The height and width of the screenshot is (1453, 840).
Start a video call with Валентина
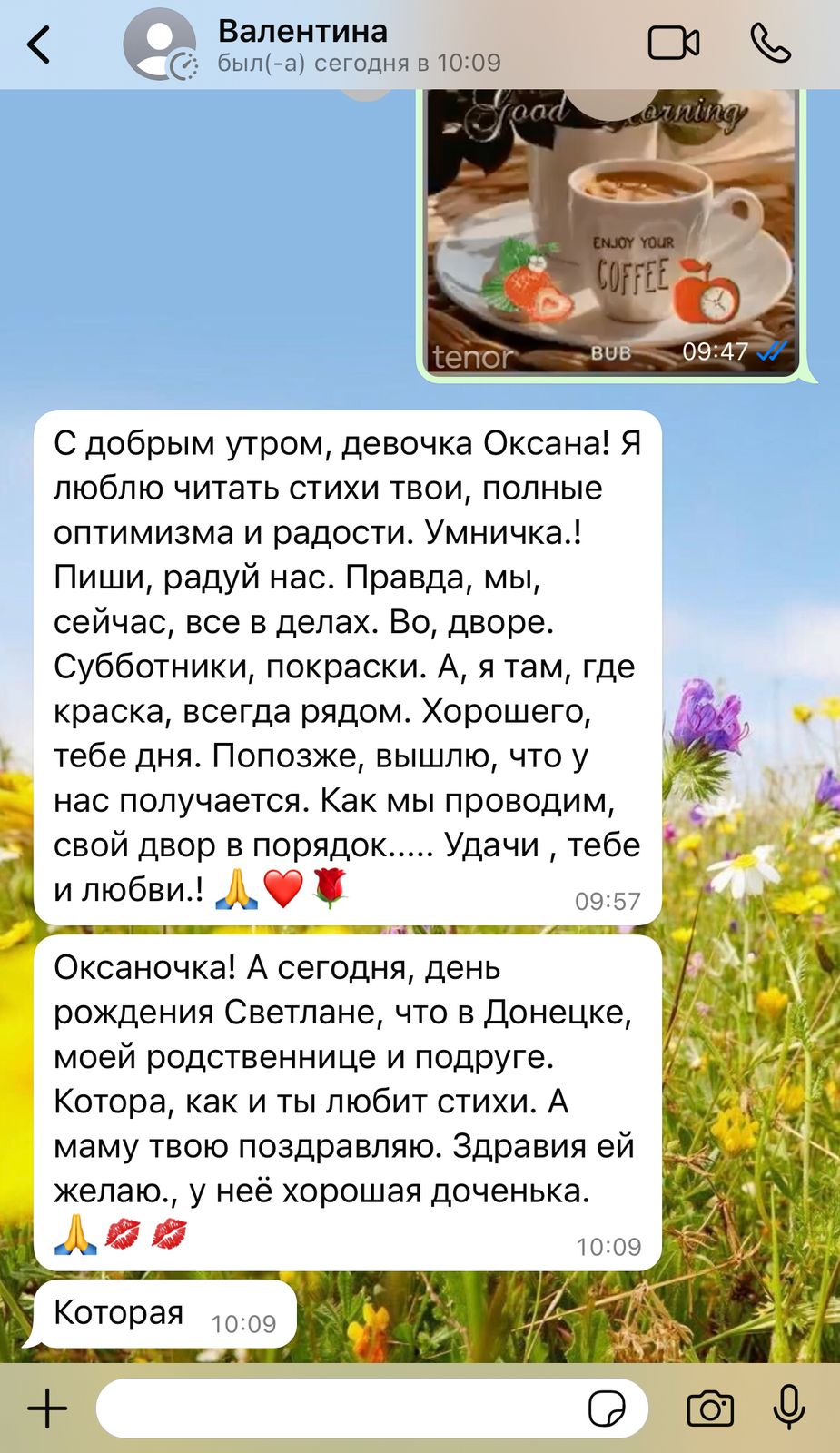673,44
